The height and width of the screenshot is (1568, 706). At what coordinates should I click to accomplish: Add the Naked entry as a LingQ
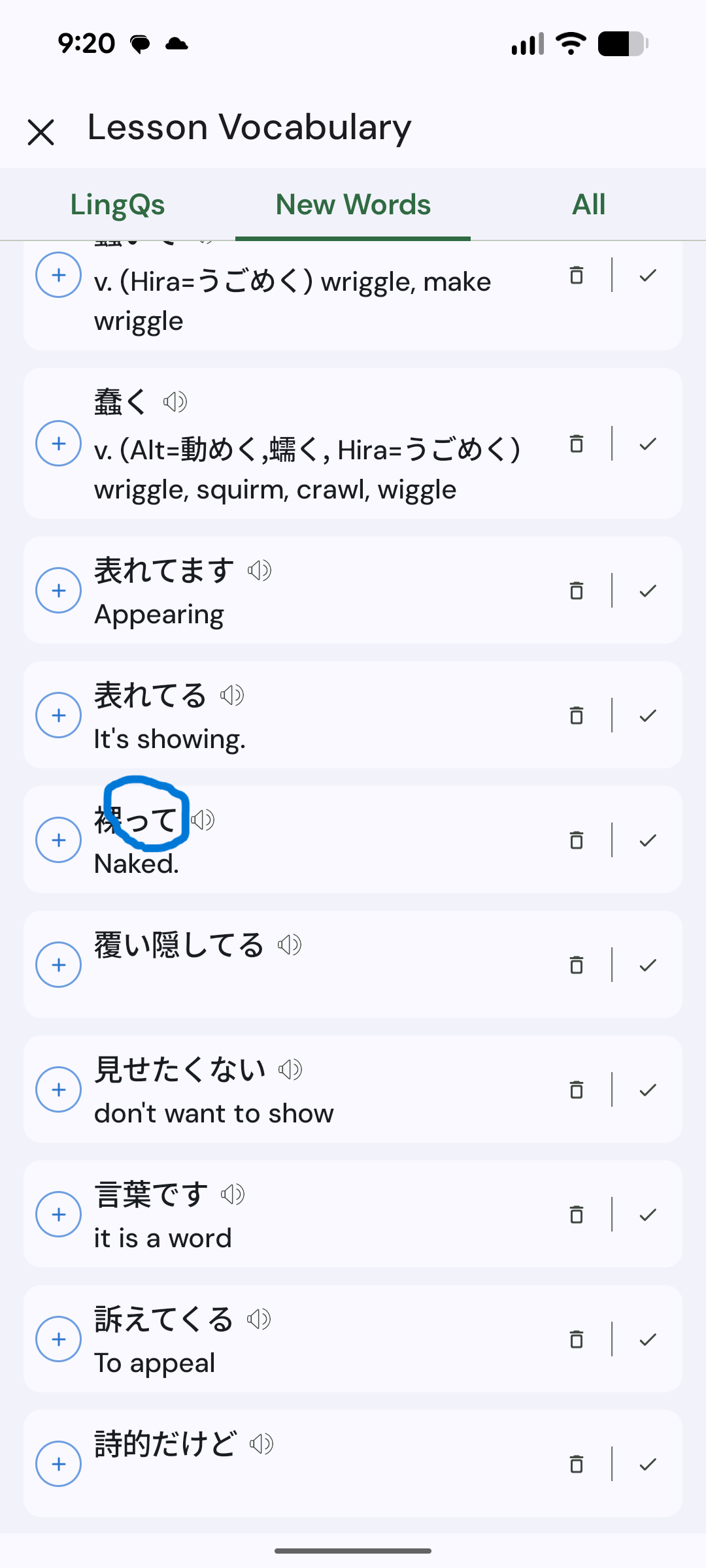point(59,840)
